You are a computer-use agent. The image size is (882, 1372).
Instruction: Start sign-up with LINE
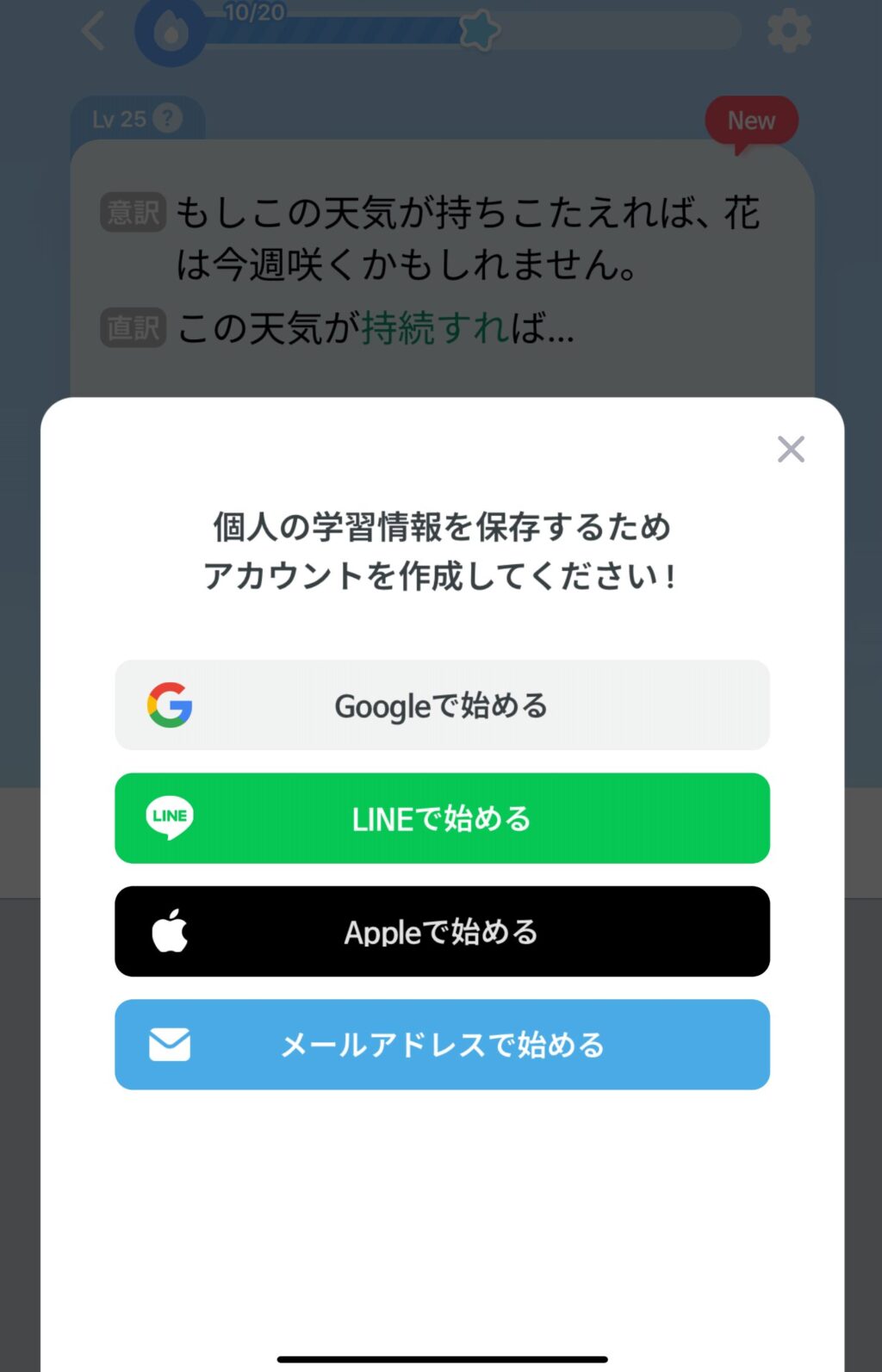click(x=442, y=818)
